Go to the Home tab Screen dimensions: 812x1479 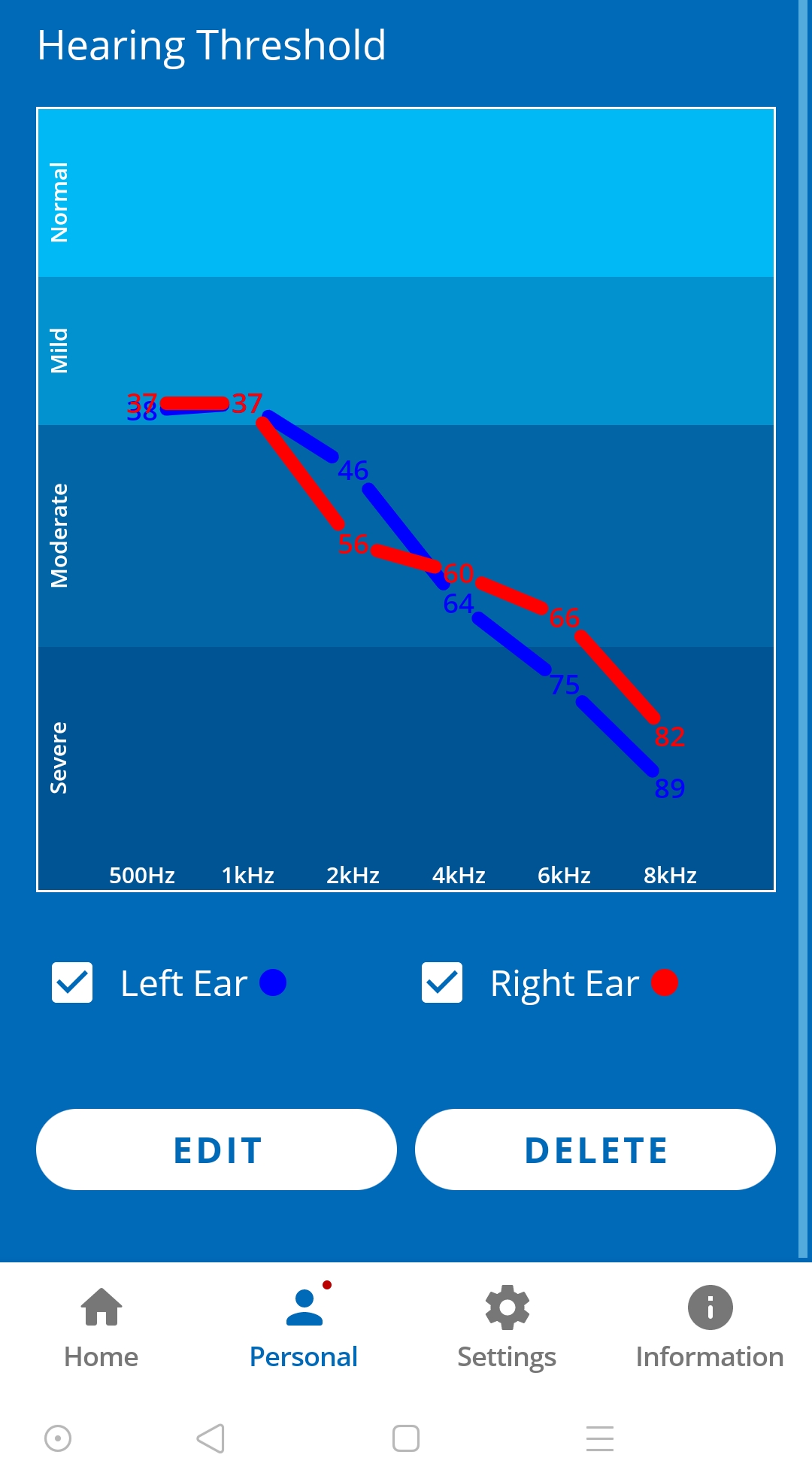101,1329
